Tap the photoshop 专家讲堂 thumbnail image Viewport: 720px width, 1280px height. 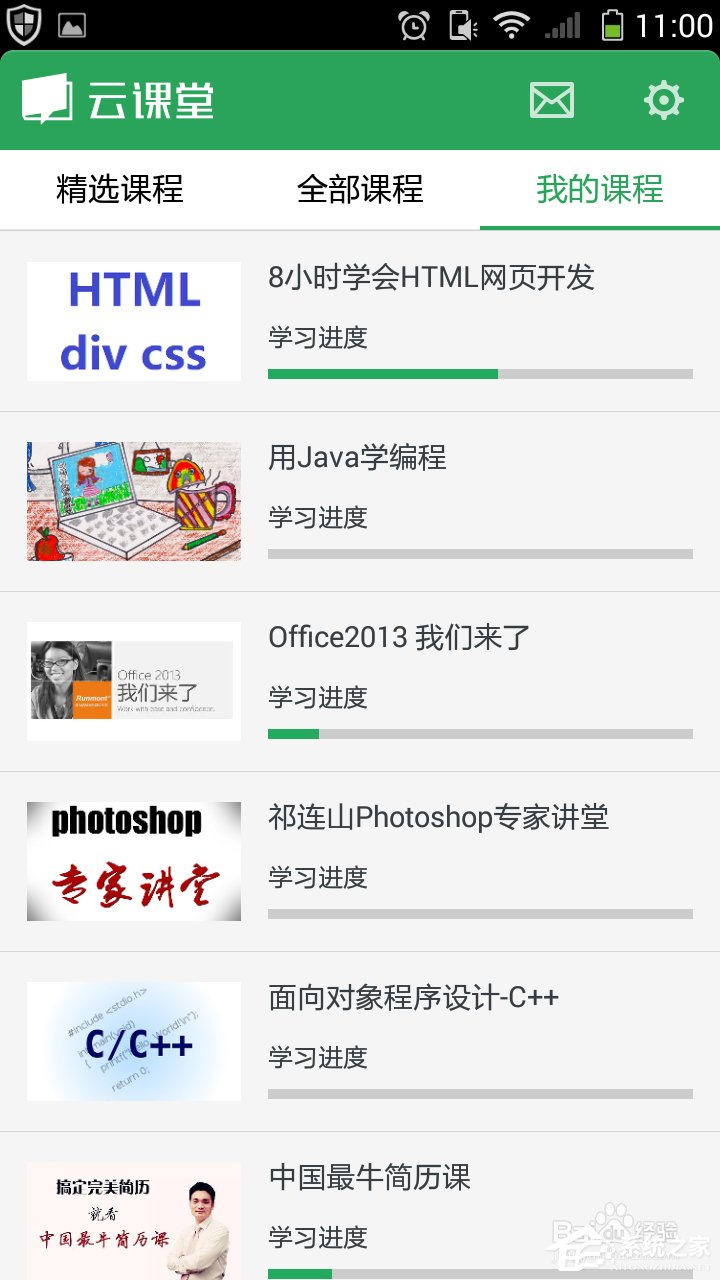(133, 860)
